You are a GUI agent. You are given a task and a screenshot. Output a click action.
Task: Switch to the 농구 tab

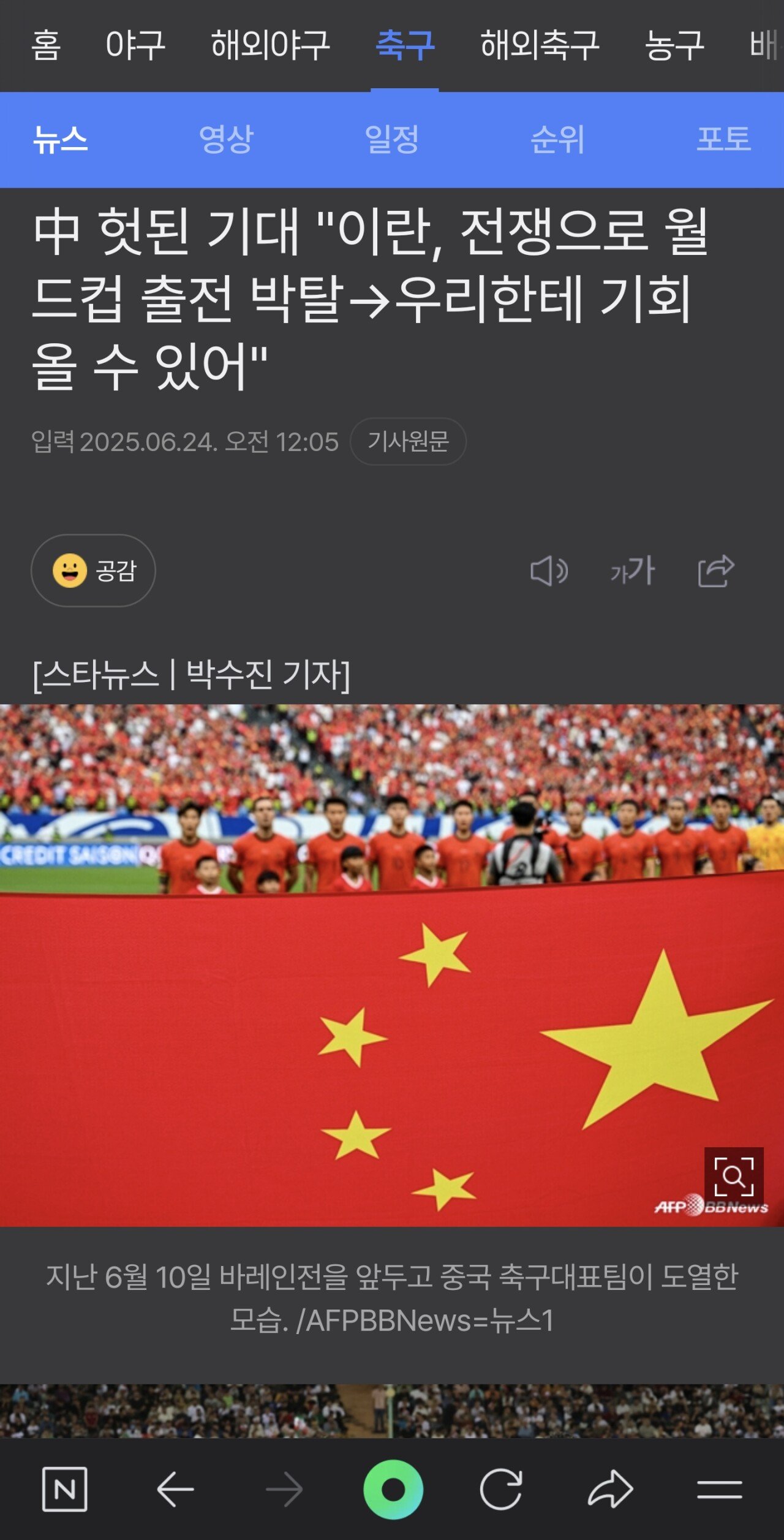pos(674,45)
